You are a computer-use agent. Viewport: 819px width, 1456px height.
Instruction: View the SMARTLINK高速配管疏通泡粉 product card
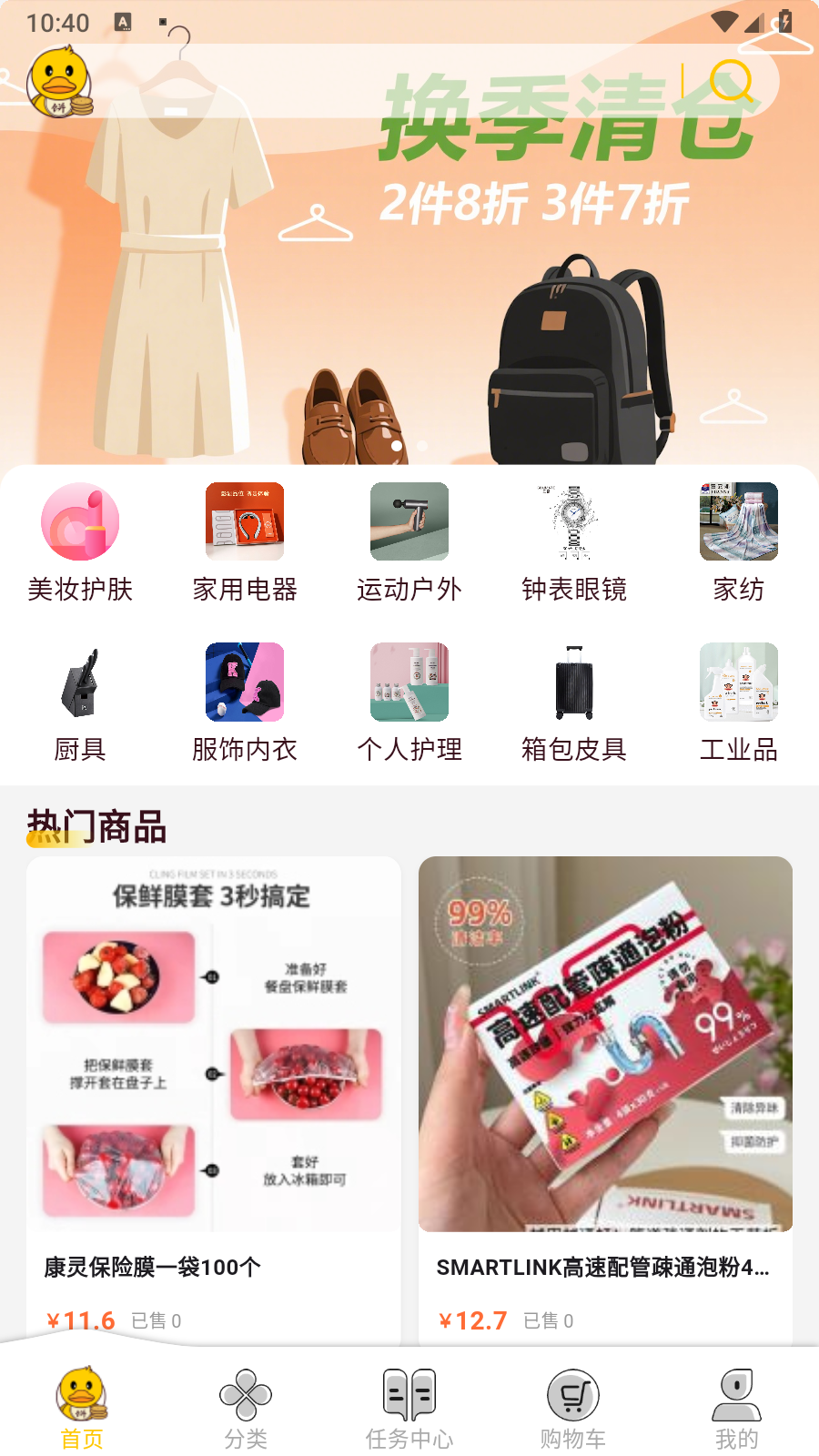click(x=605, y=1092)
